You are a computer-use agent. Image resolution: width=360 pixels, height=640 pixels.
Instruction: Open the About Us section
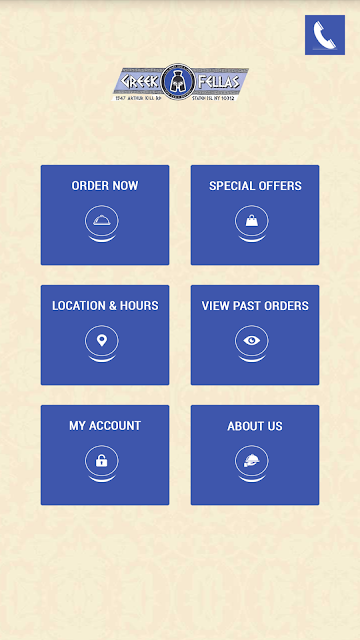255,455
